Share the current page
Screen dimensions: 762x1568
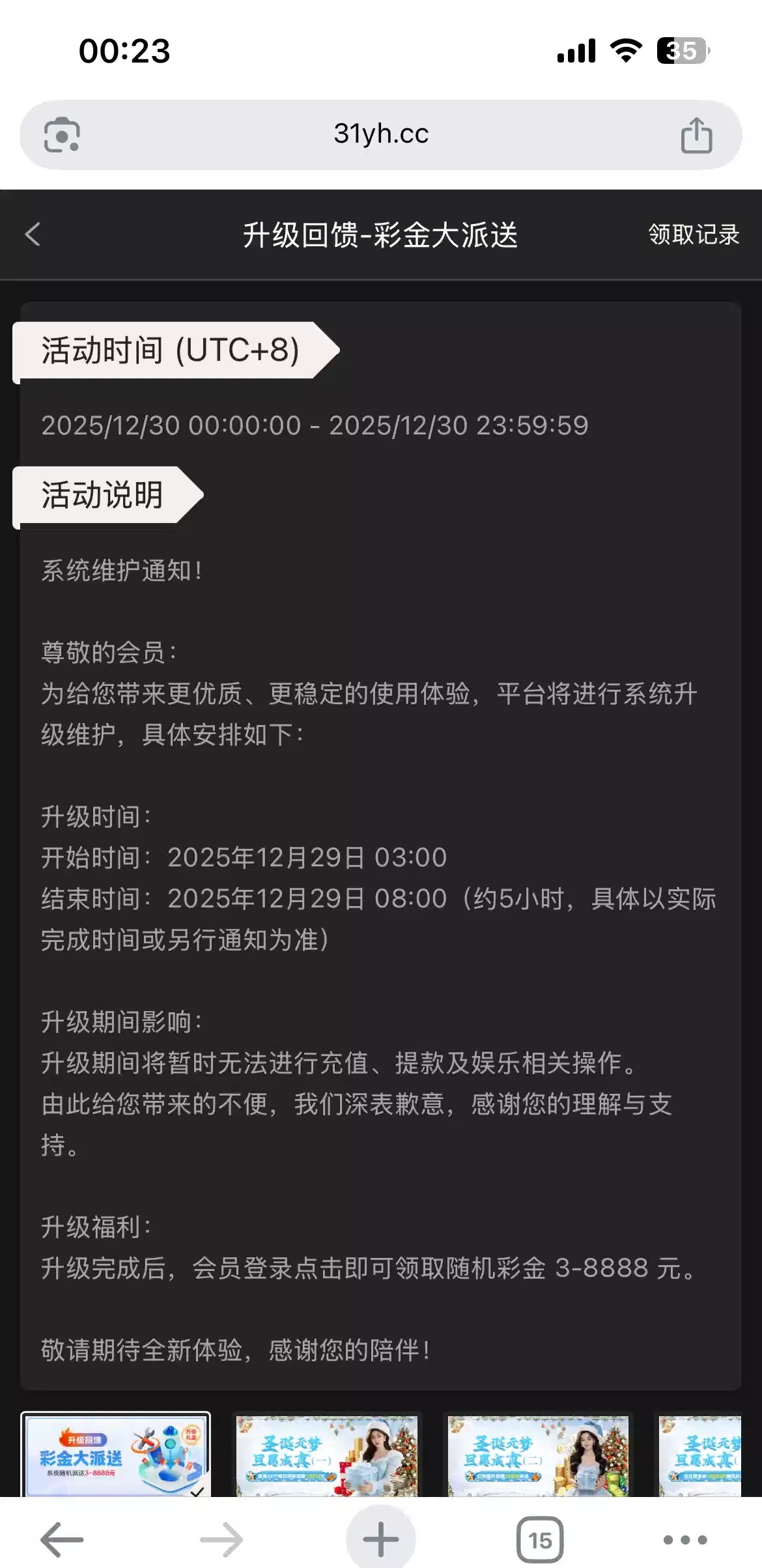click(x=696, y=135)
